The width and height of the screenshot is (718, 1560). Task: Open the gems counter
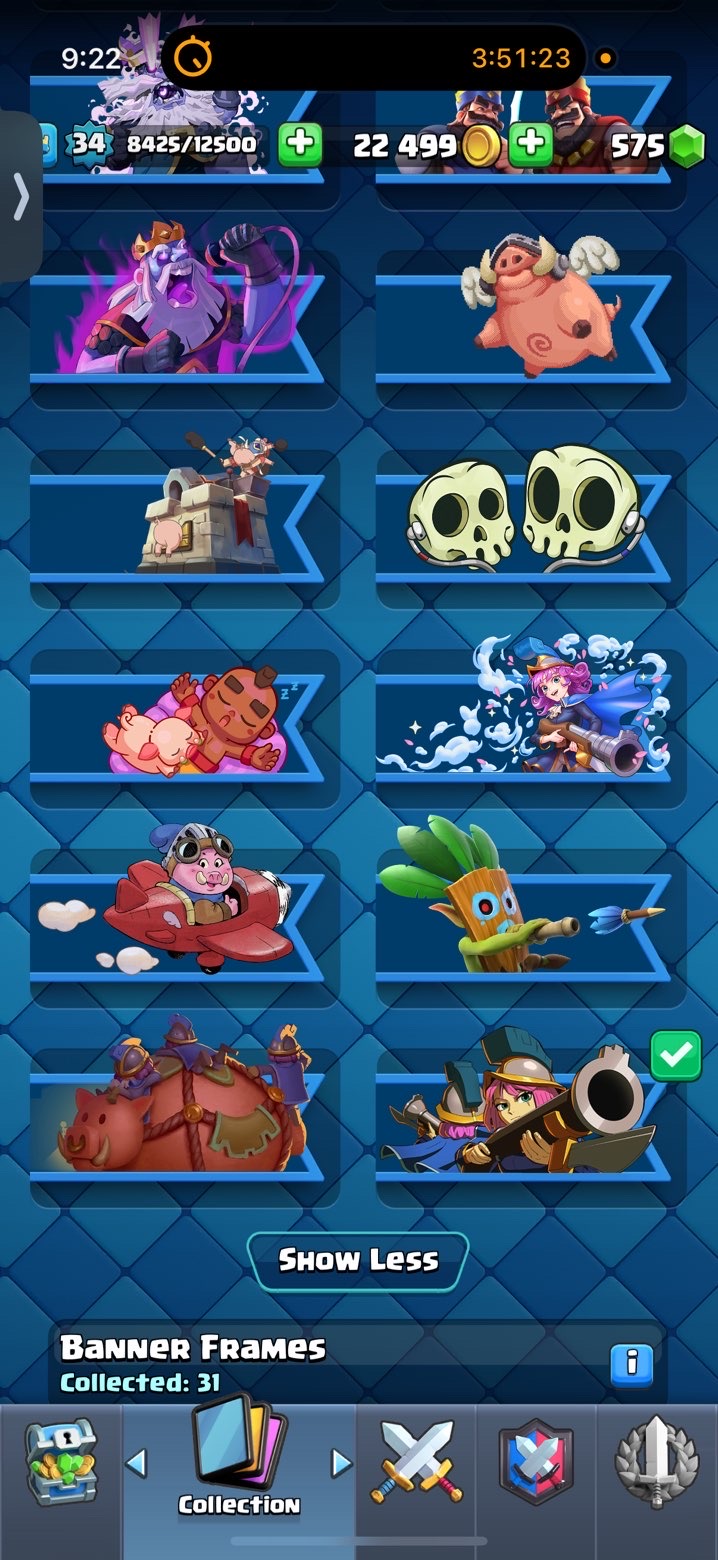(657, 147)
